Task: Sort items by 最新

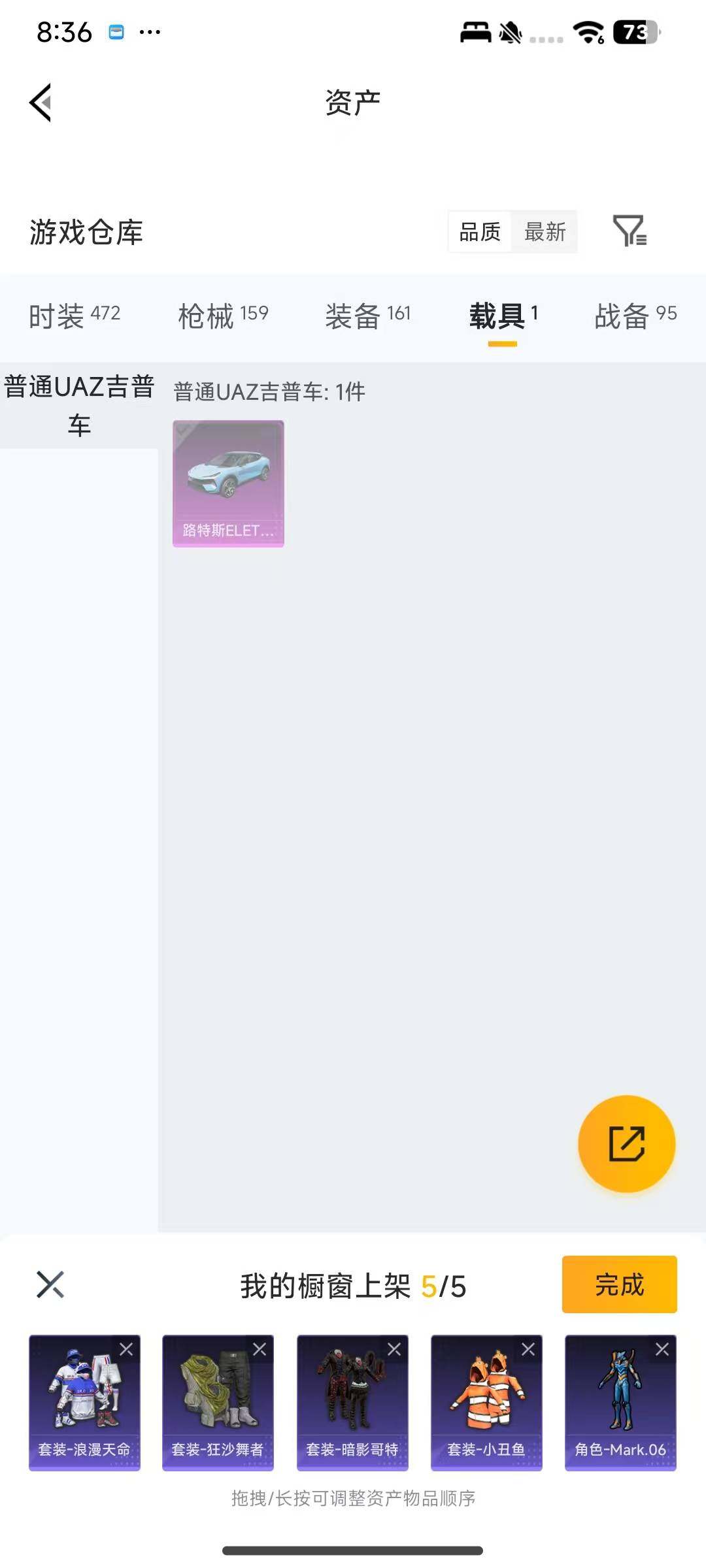Action: (x=545, y=231)
